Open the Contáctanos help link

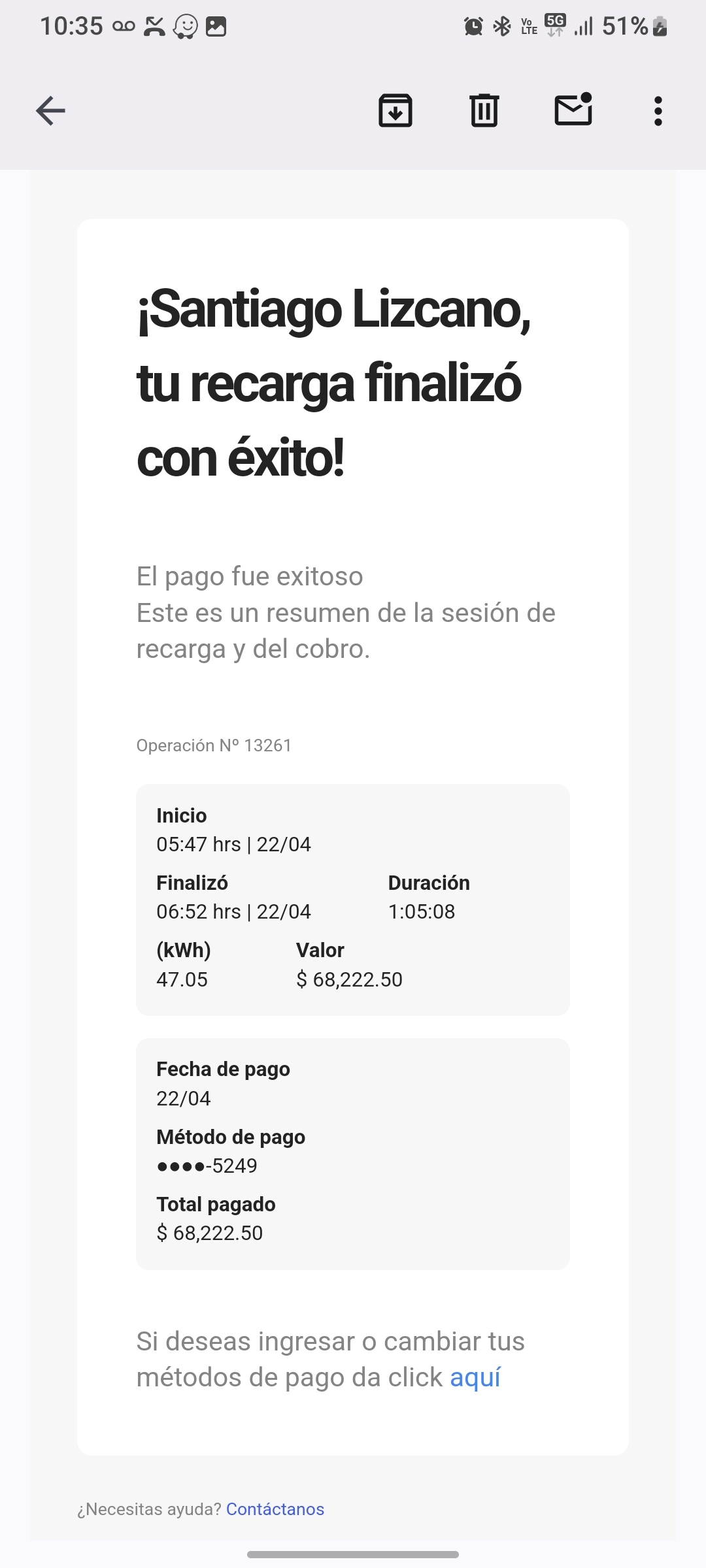click(x=275, y=1509)
